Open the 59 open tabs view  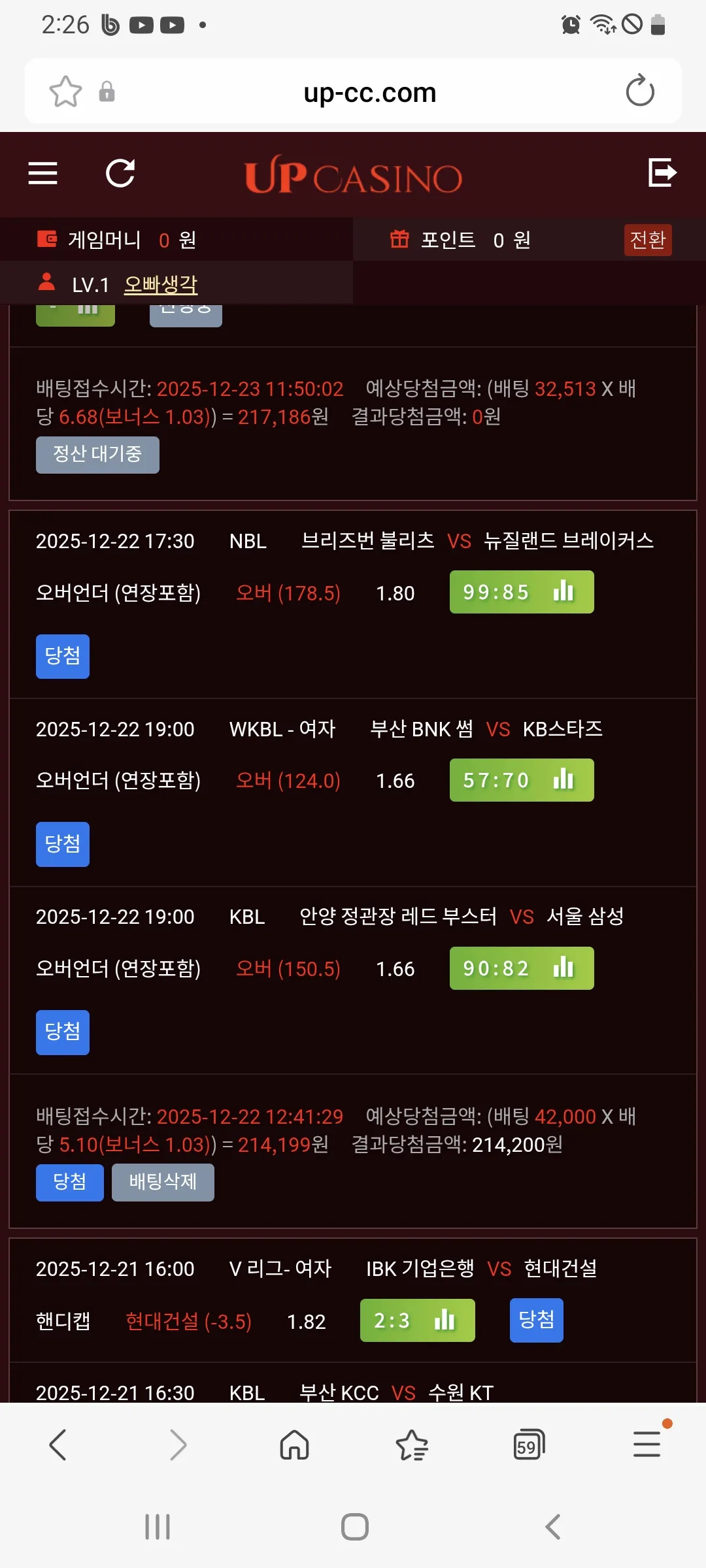click(529, 1445)
